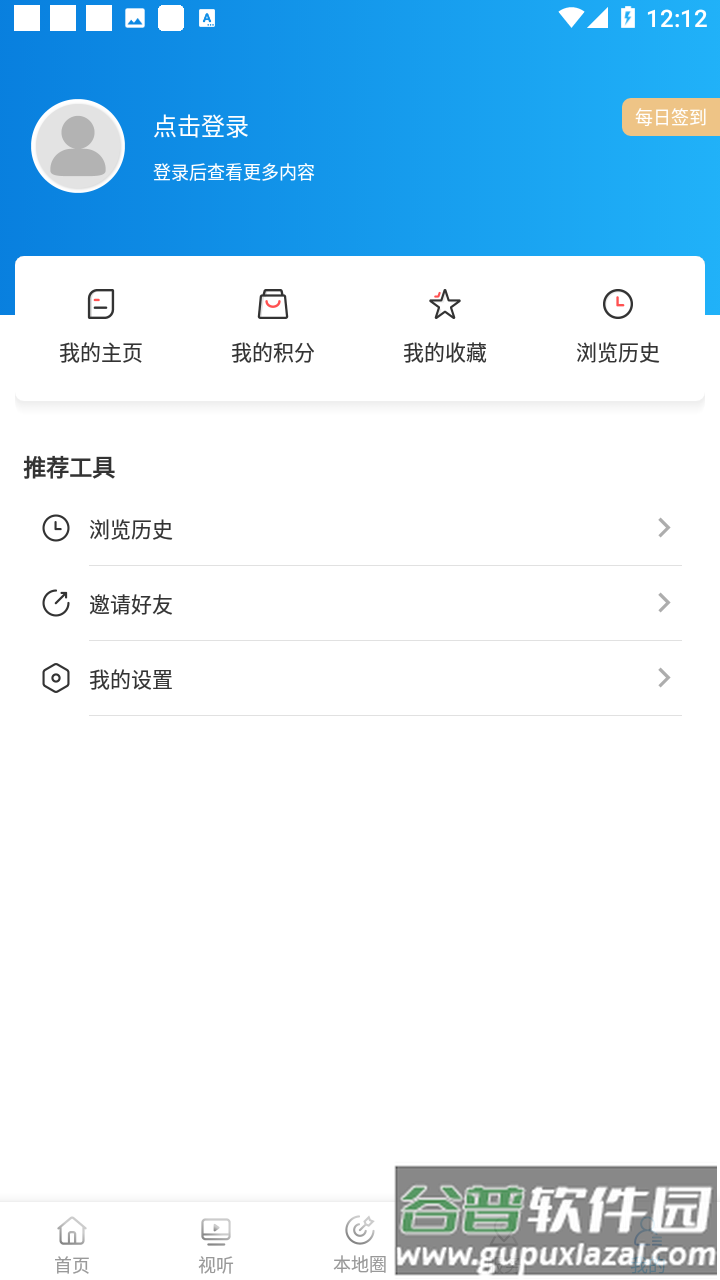Tap the 每日签到 daily check-in button
Viewport: 720px width, 1280px height.
(x=670, y=117)
